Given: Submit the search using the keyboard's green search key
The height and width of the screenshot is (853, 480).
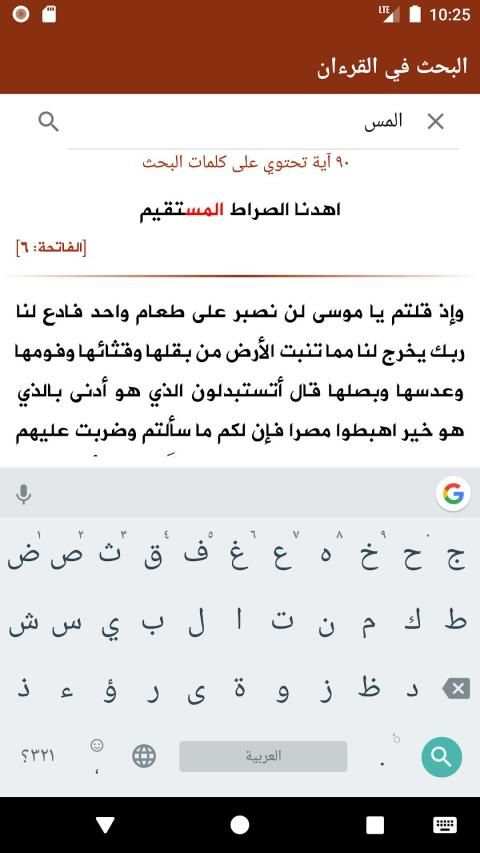Looking at the screenshot, I should point(441,756).
